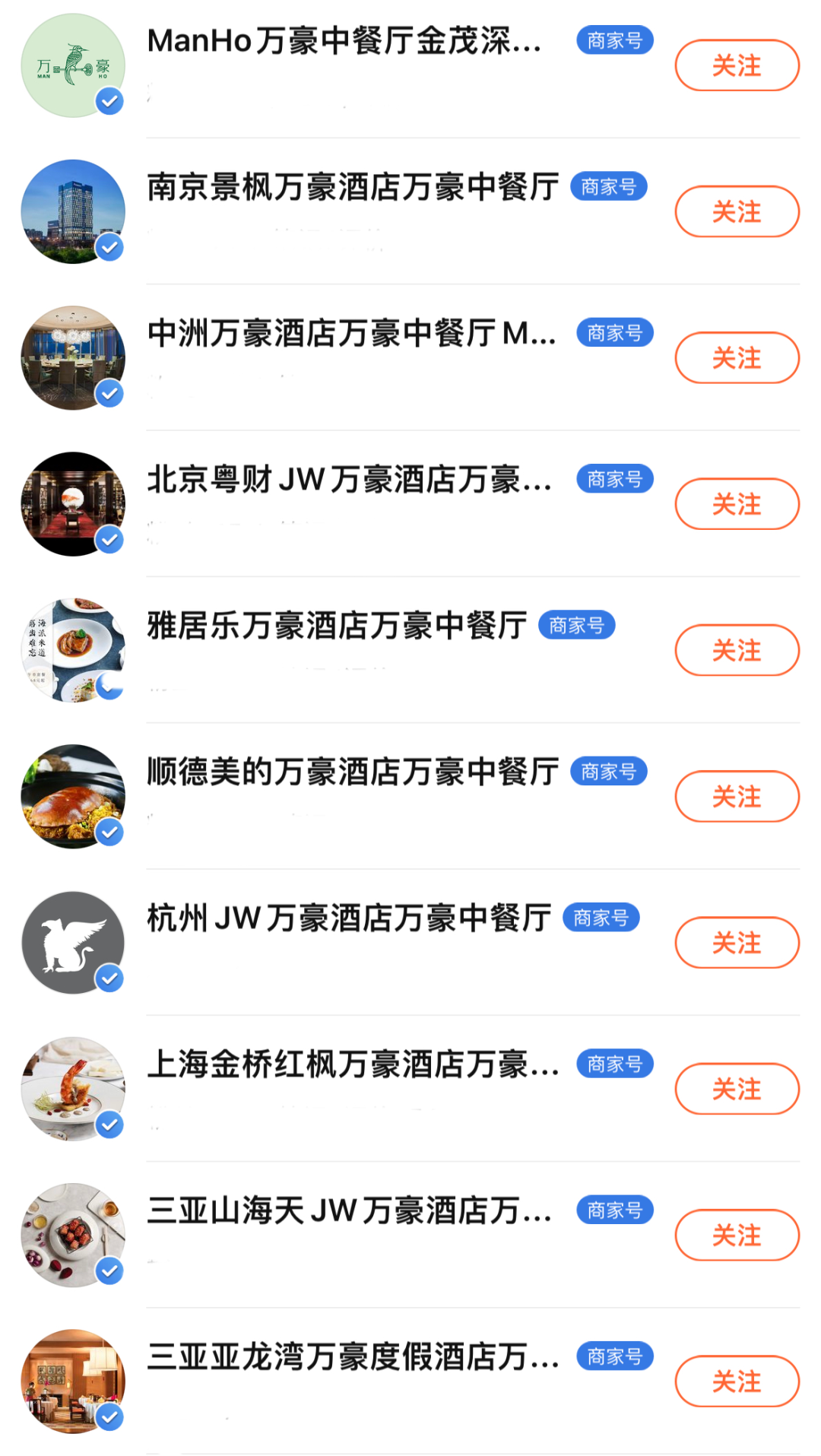The height and width of the screenshot is (1456, 821).
Task: Follow 三亚亚龙湾万豪度假酒店万… account
Action: point(737,1381)
